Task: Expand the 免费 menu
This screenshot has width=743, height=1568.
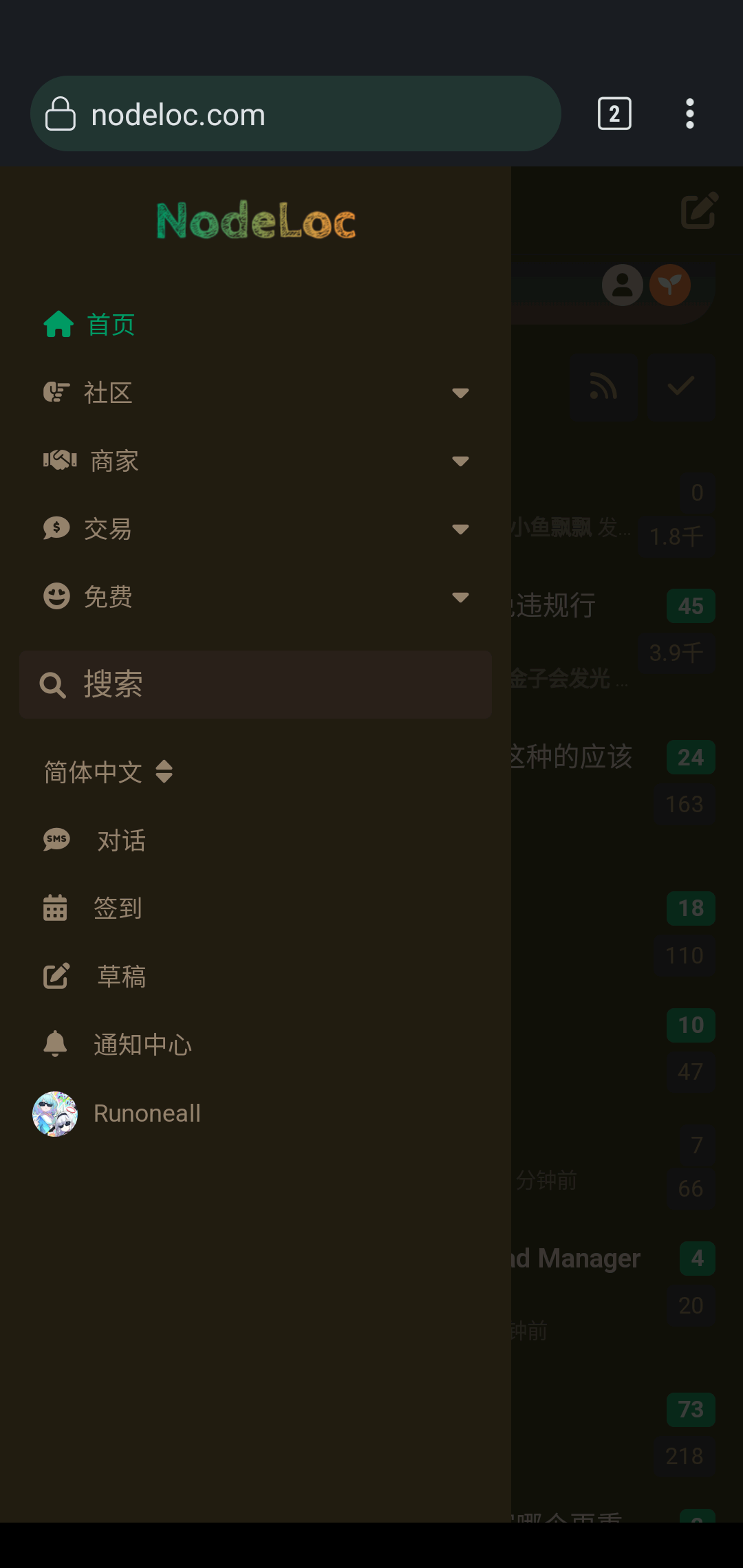Action: coord(255,596)
